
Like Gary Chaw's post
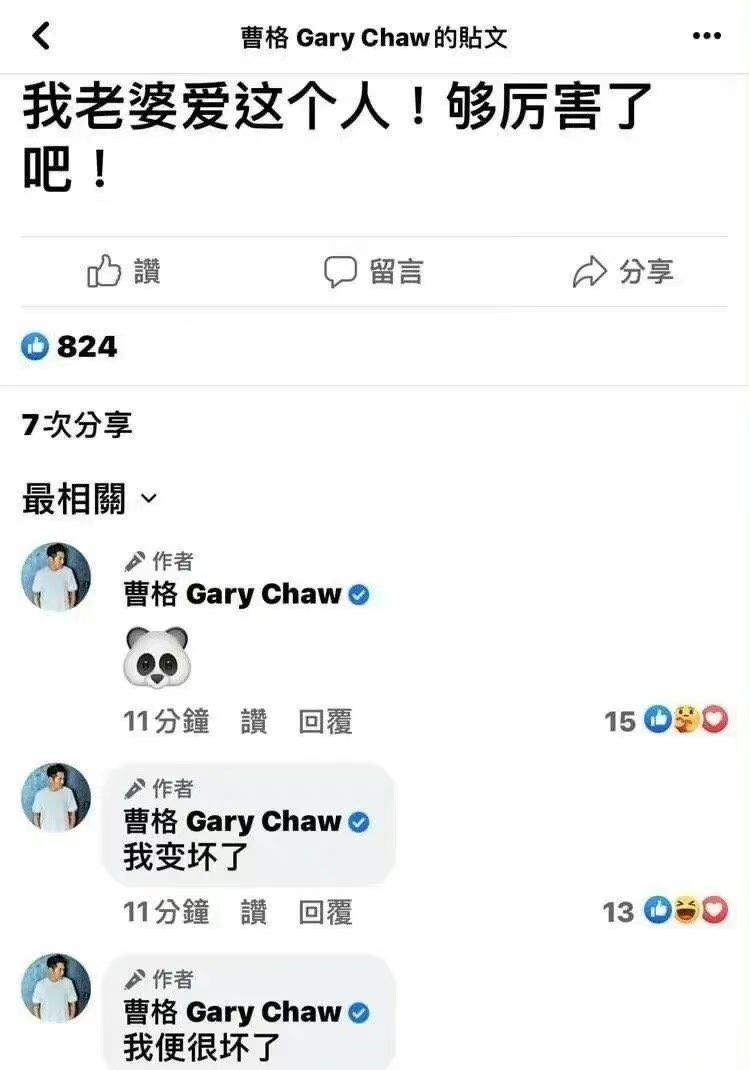[124, 271]
